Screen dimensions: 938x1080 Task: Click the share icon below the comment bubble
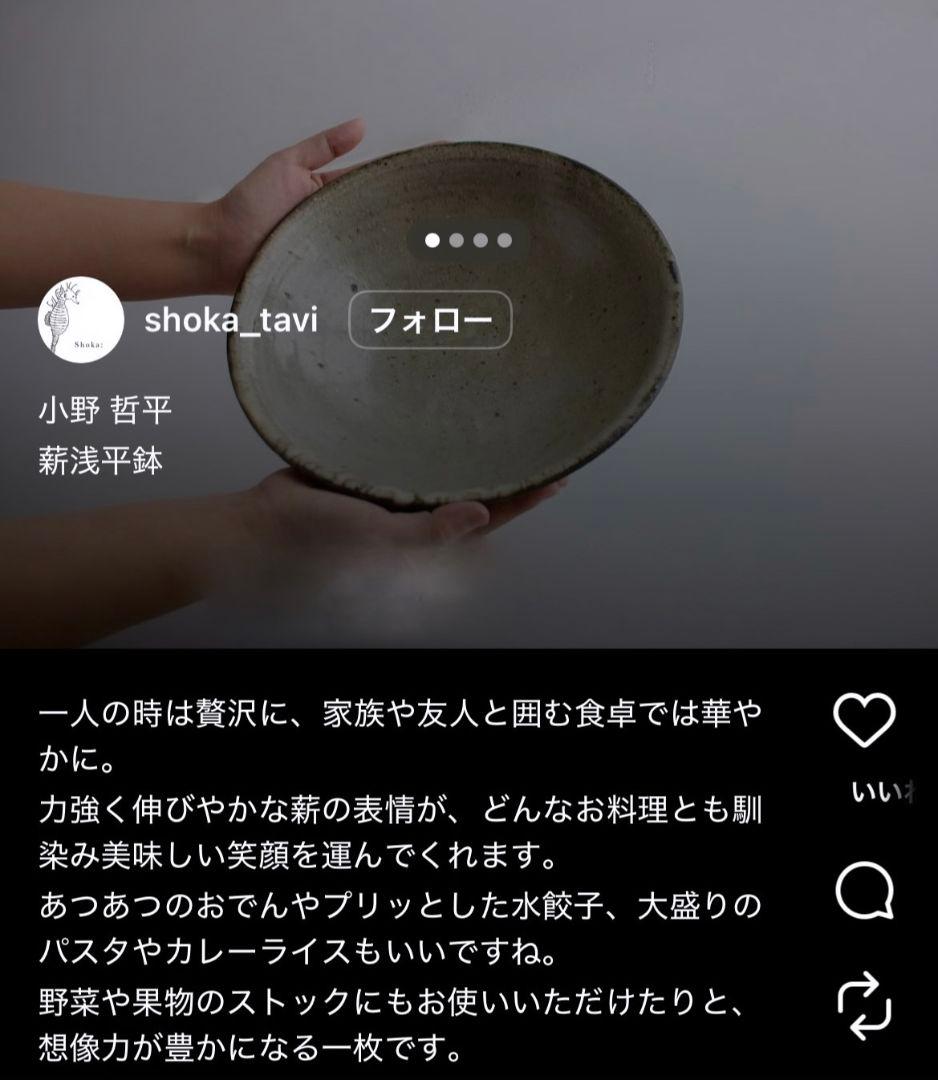(868, 1005)
